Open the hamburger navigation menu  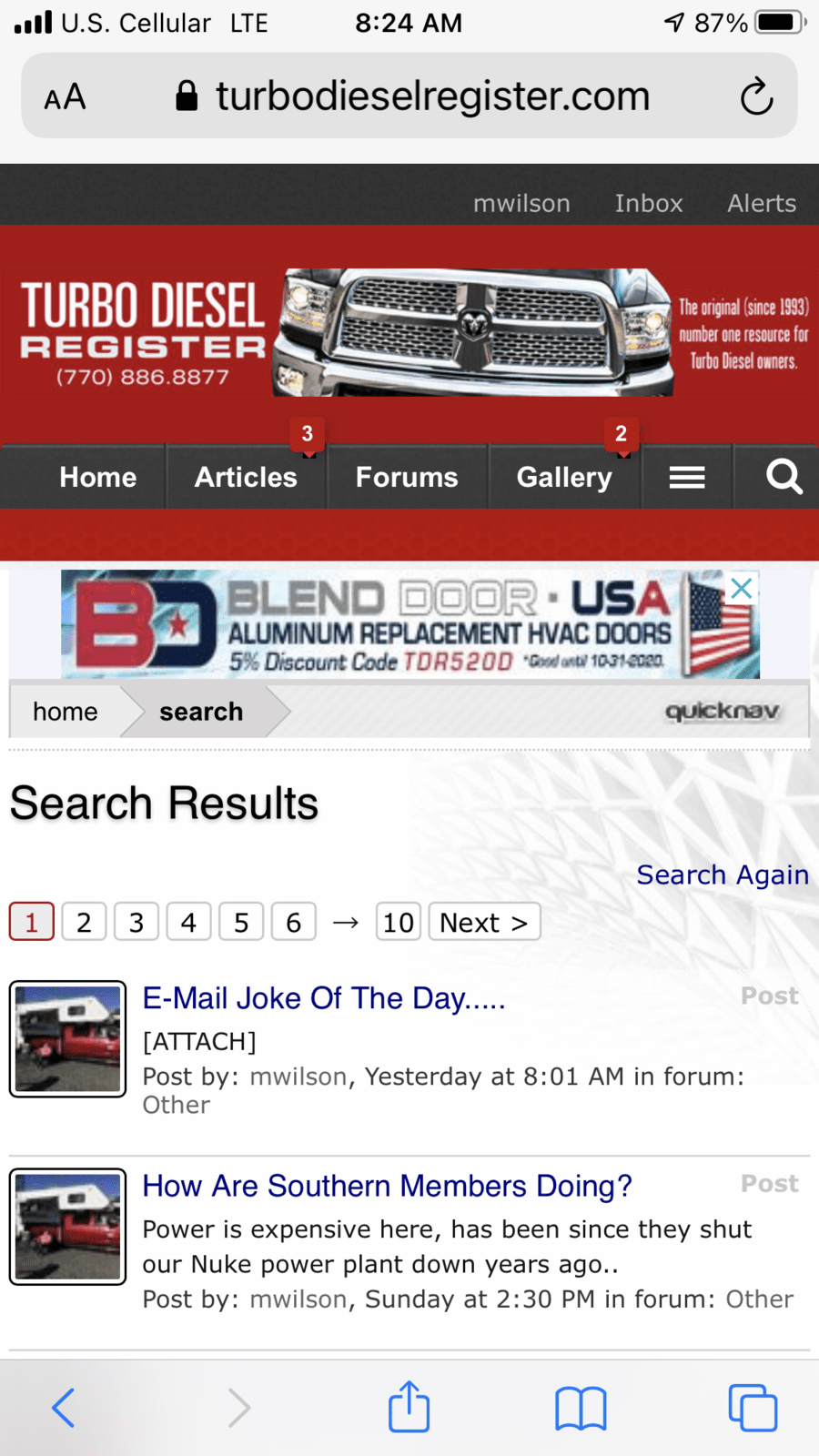click(x=687, y=477)
